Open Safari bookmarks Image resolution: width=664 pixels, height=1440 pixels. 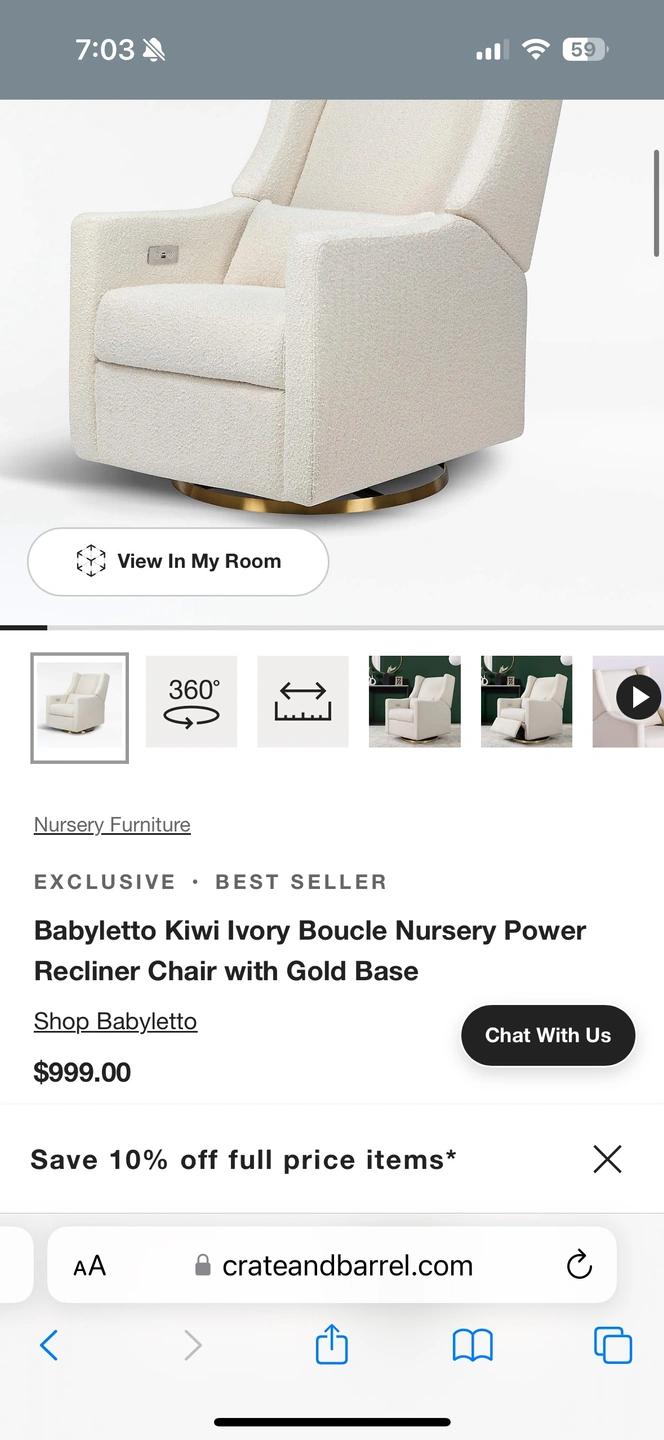pos(472,1345)
